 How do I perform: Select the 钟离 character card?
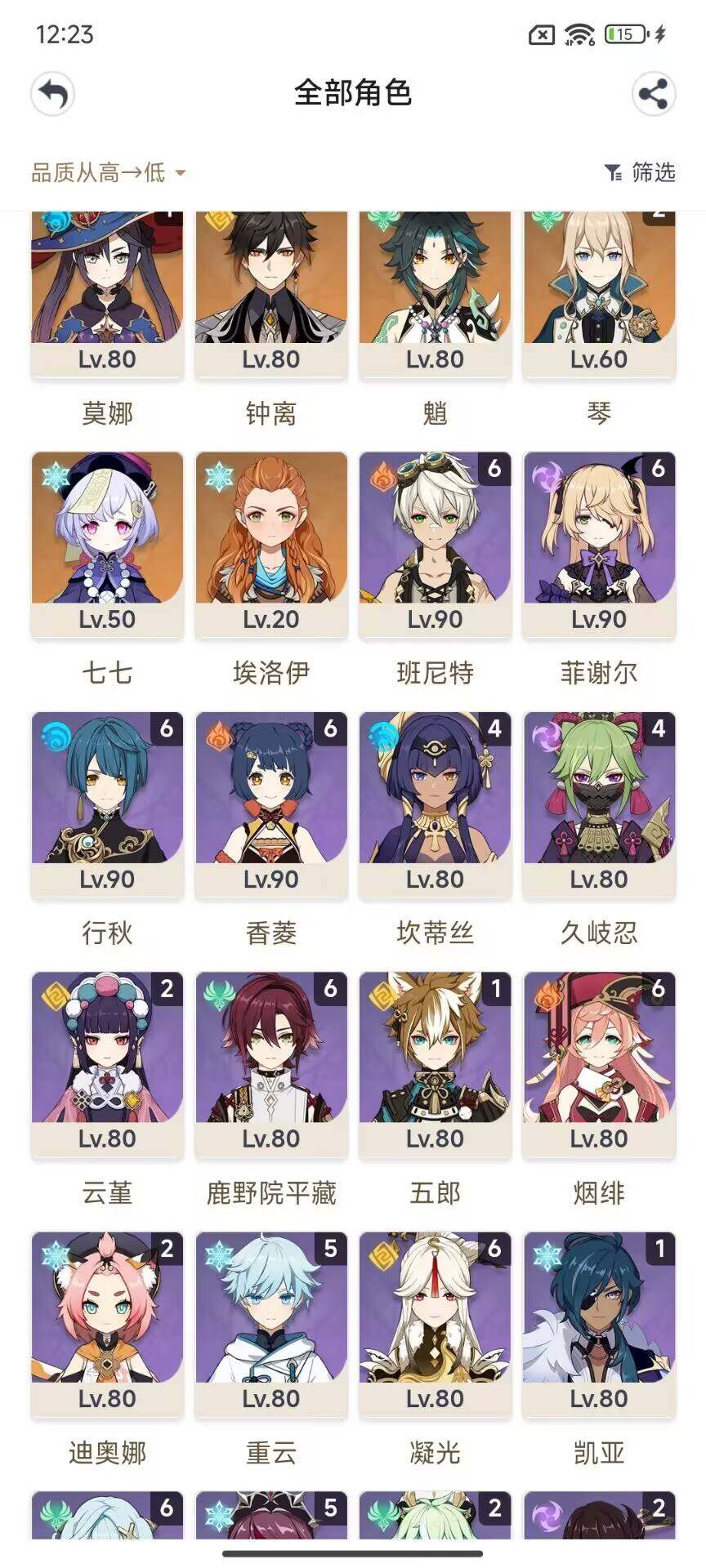(x=271, y=294)
